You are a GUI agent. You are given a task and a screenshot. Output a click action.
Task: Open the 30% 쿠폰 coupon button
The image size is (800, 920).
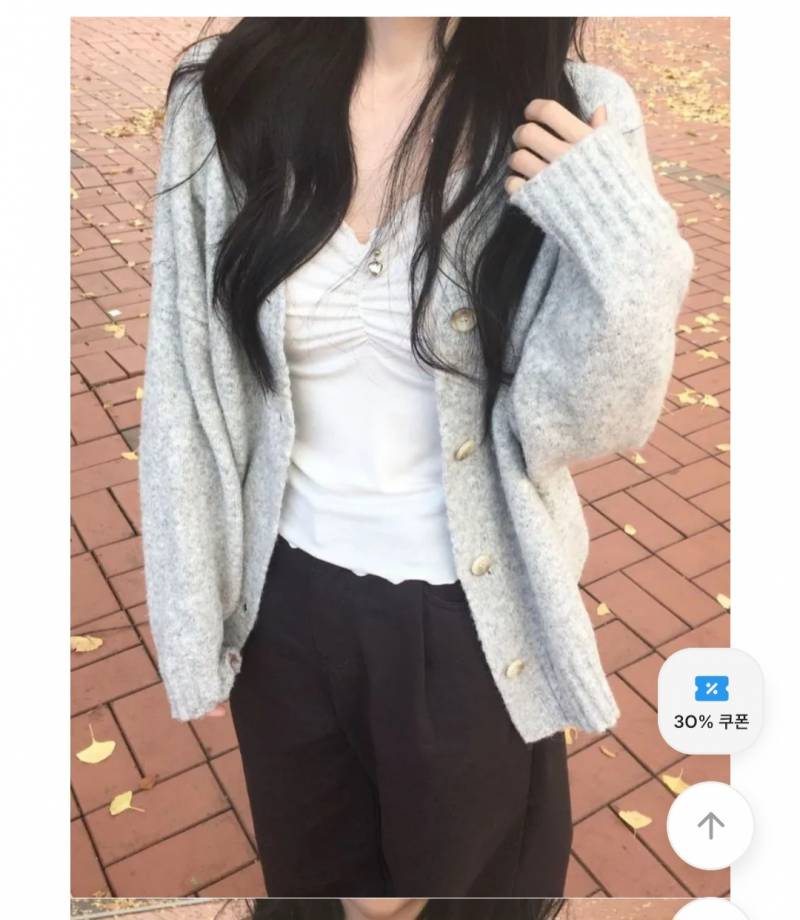pyautogui.click(x=710, y=702)
